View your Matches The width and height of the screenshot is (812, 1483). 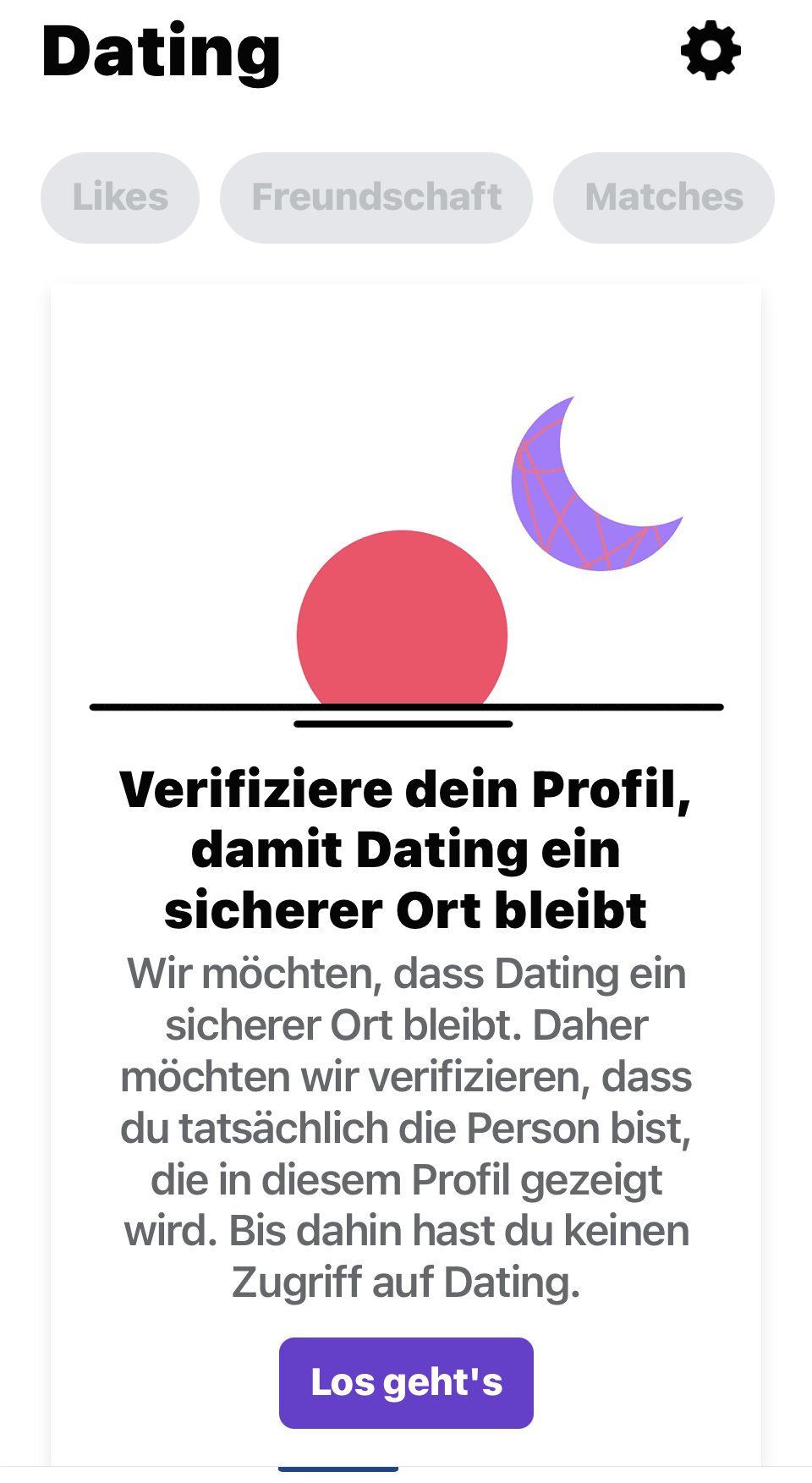click(664, 197)
